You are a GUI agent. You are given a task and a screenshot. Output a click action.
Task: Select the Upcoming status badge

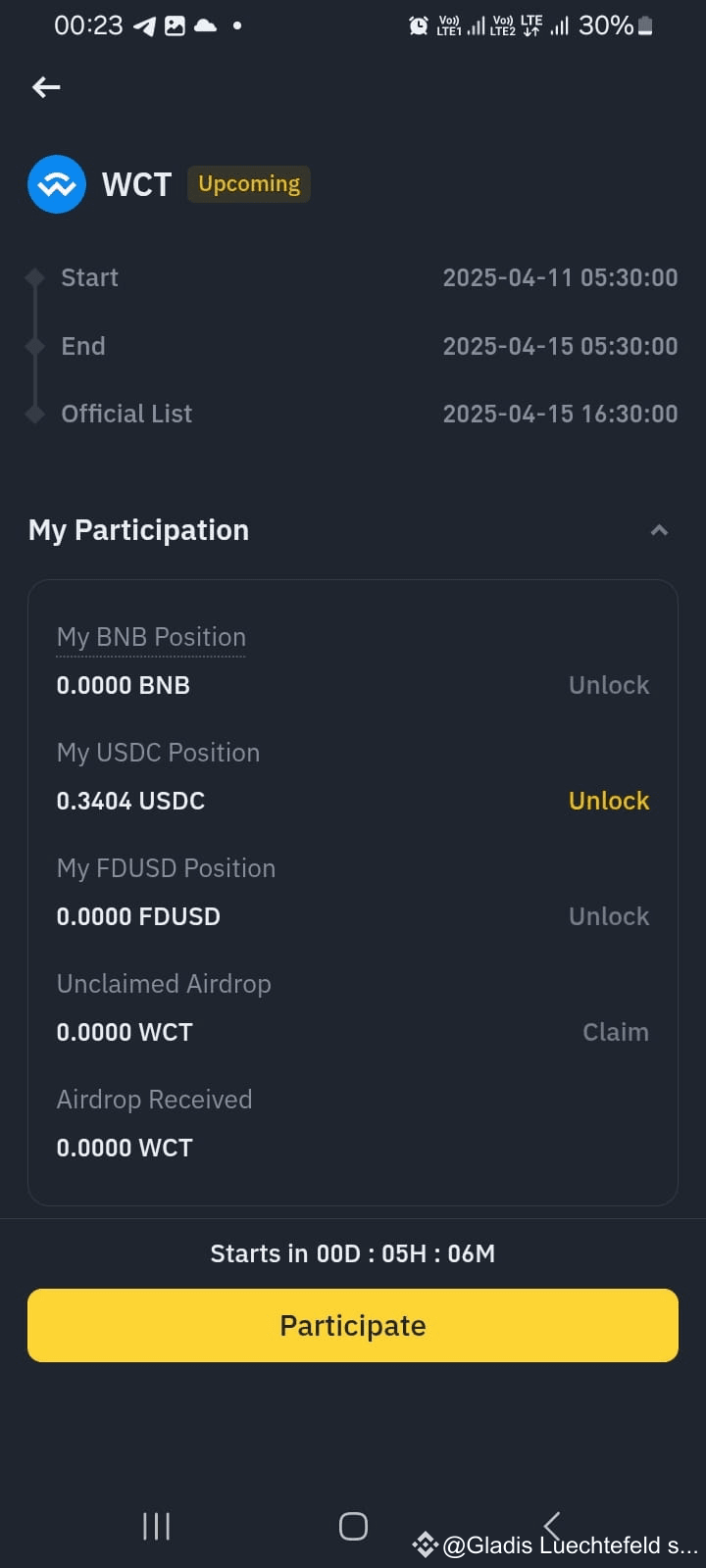(x=248, y=183)
